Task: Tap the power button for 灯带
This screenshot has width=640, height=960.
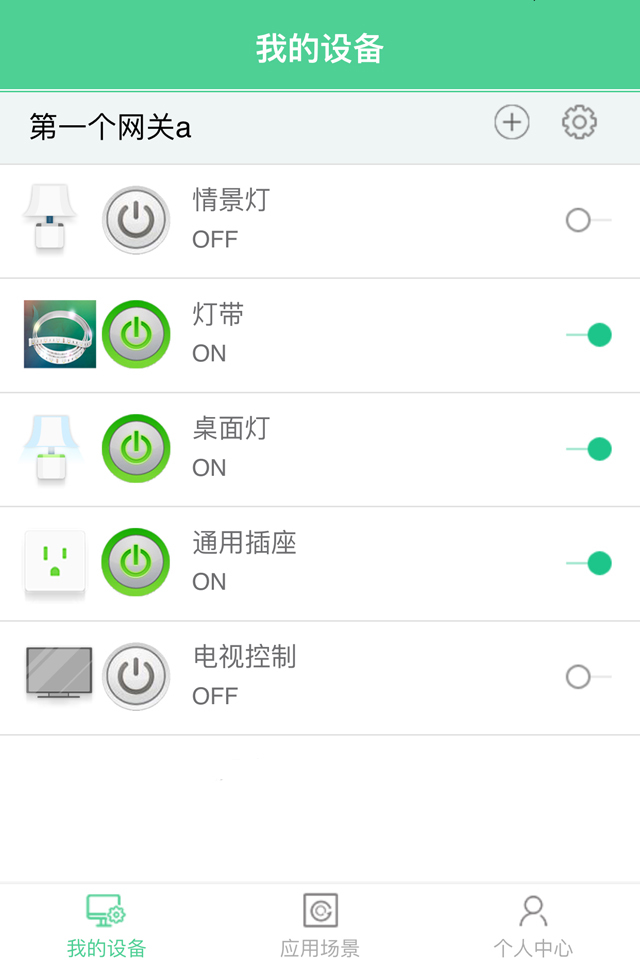Action: tap(136, 334)
